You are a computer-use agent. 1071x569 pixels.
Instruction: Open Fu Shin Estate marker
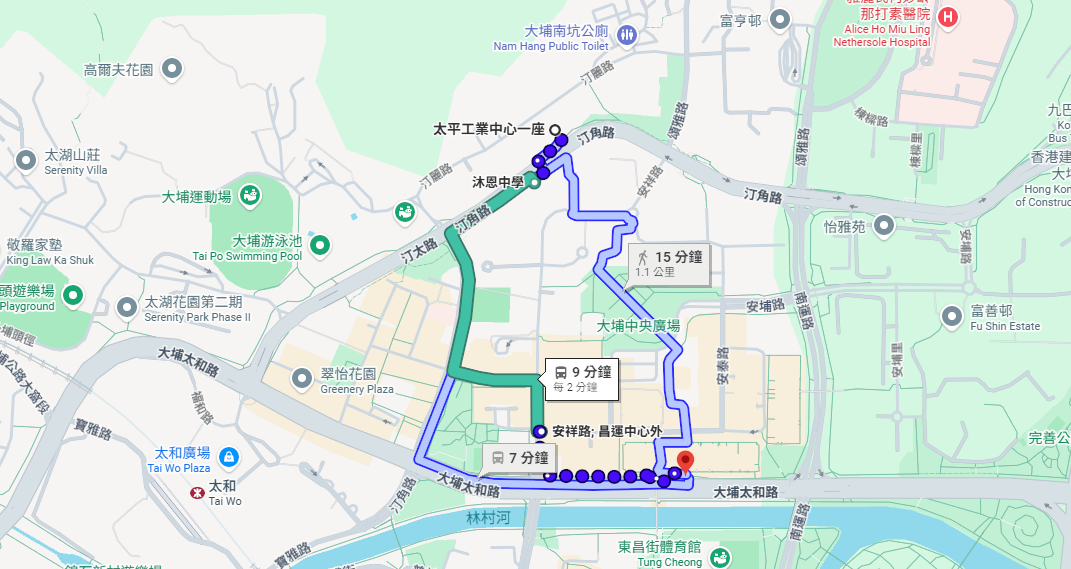[951, 316]
